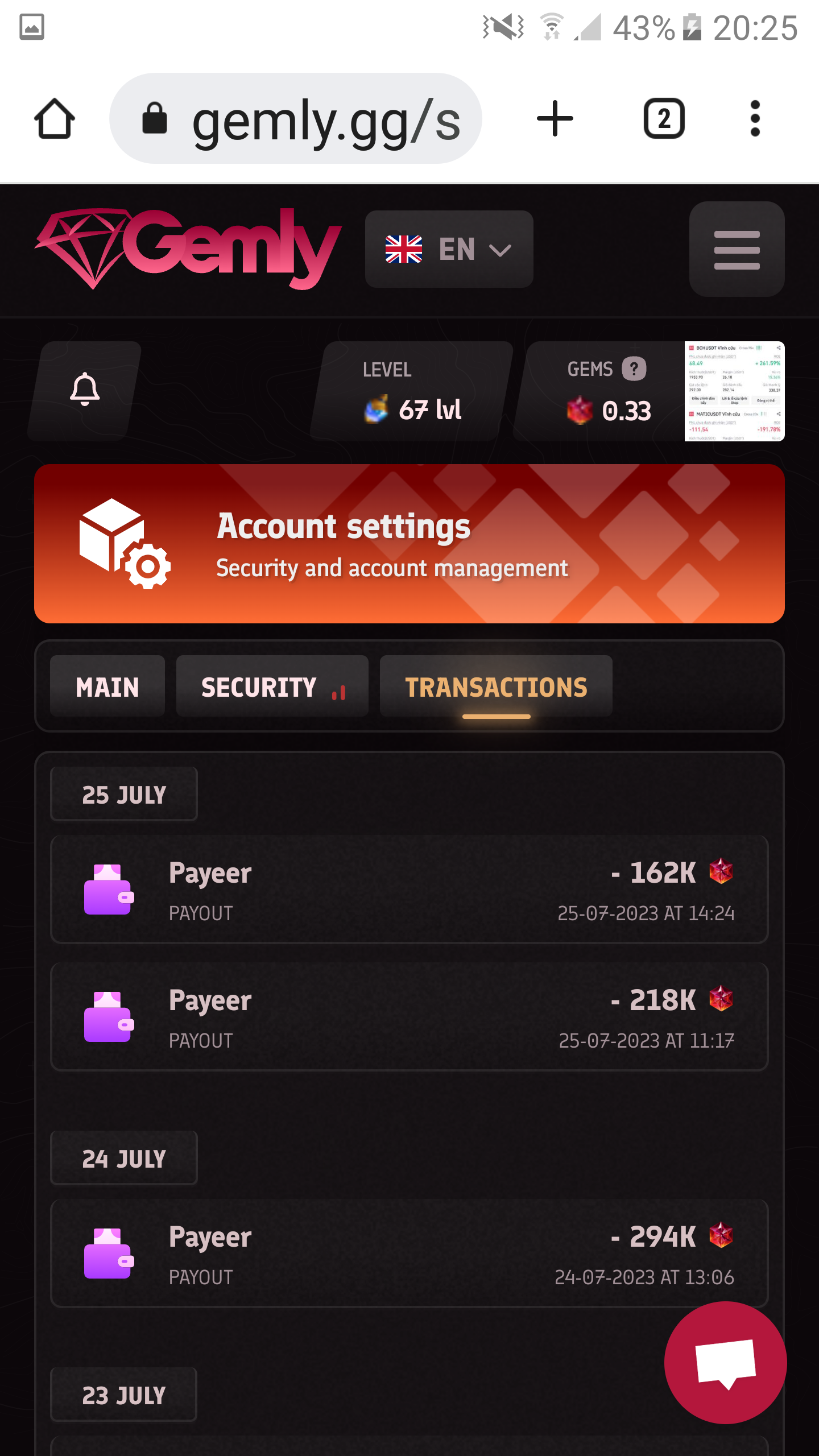Open the profile avatar thumbnail

(734, 391)
